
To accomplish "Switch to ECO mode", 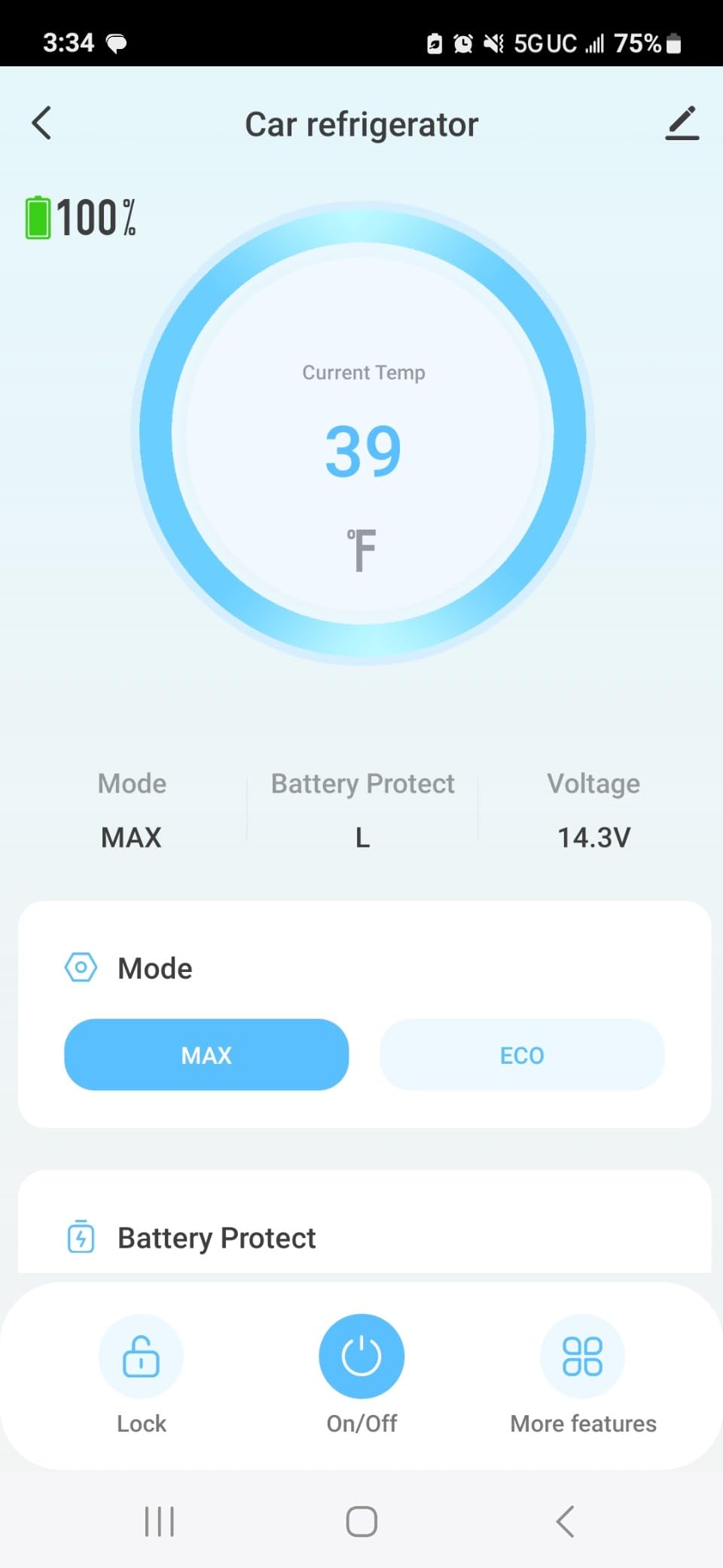I will tap(521, 1055).
